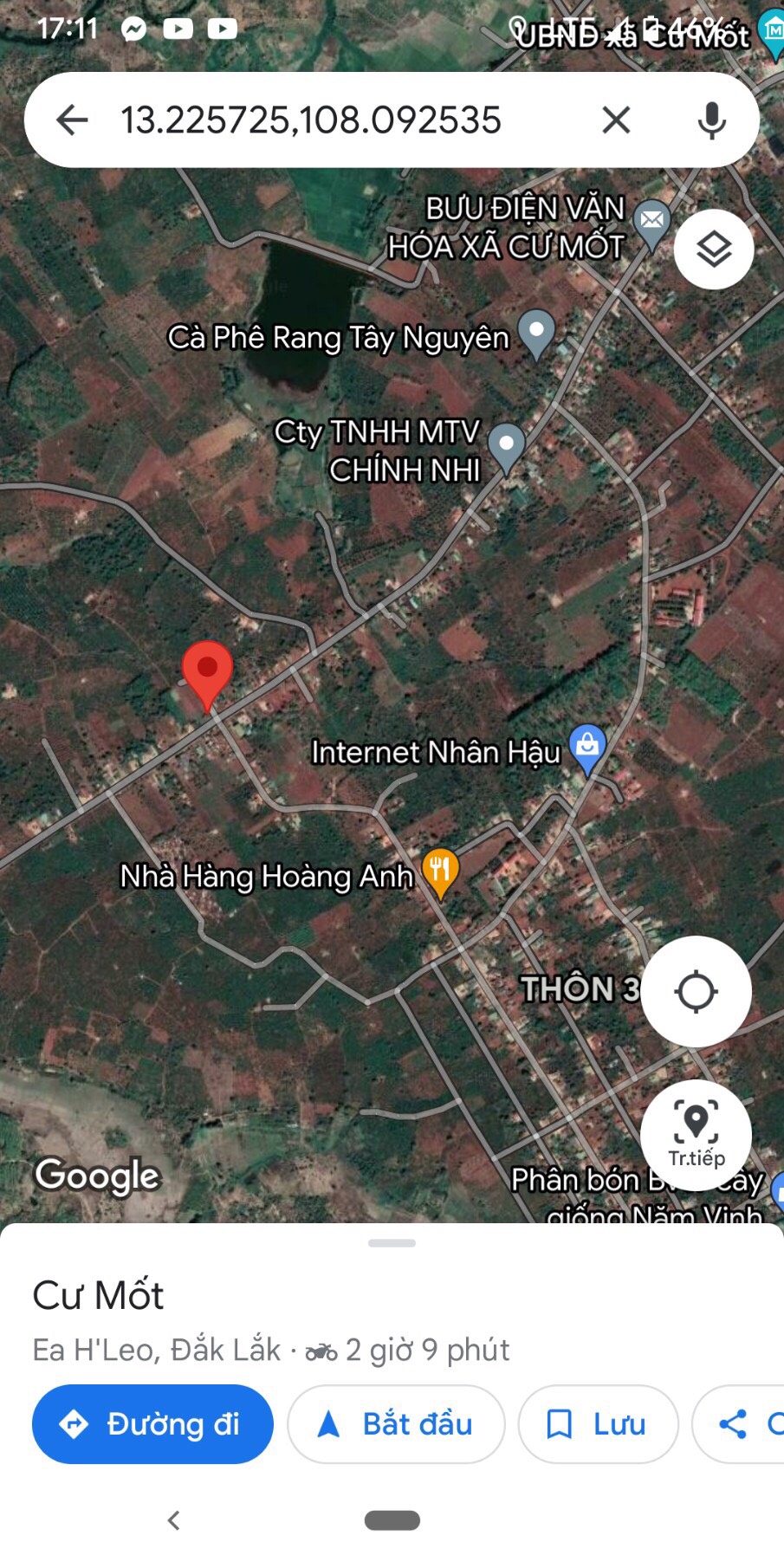The image size is (784, 1568).
Task: Start navigation with Bắt đầu
Action: click(396, 1424)
